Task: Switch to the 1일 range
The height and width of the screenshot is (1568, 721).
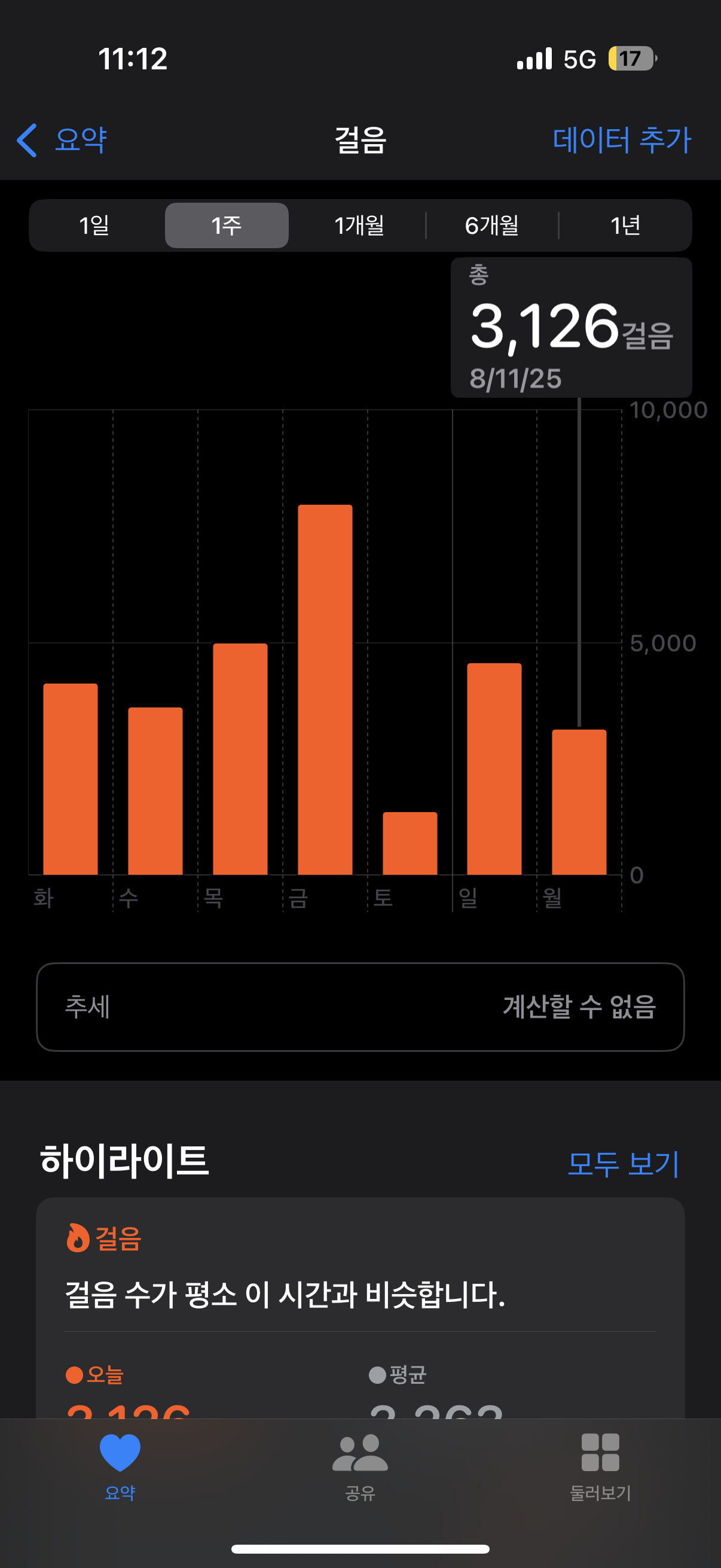Action: pyautogui.click(x=94, y=226)
